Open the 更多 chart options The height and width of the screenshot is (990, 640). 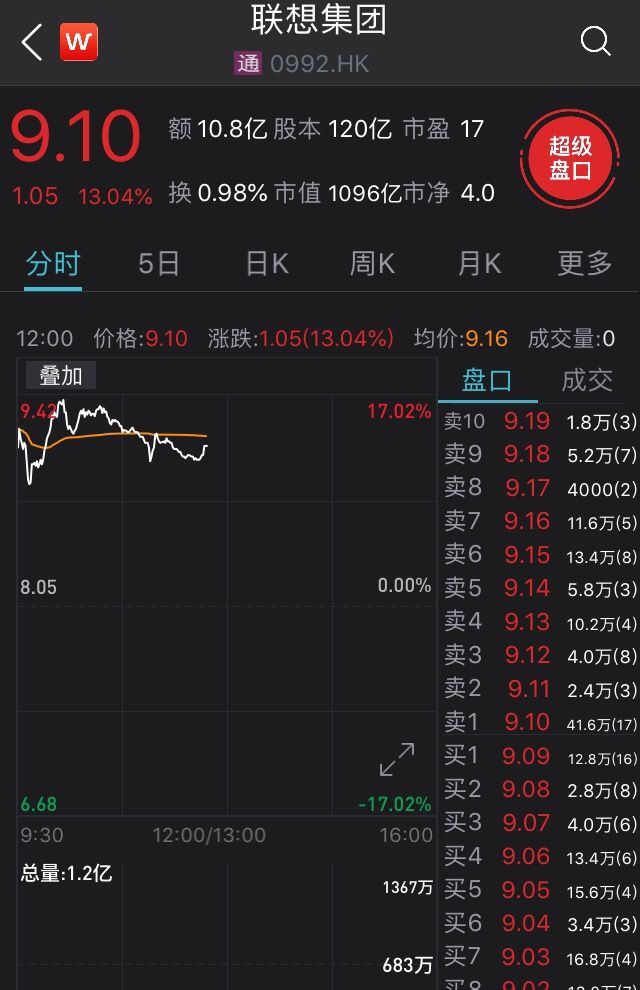coord(585,264)
